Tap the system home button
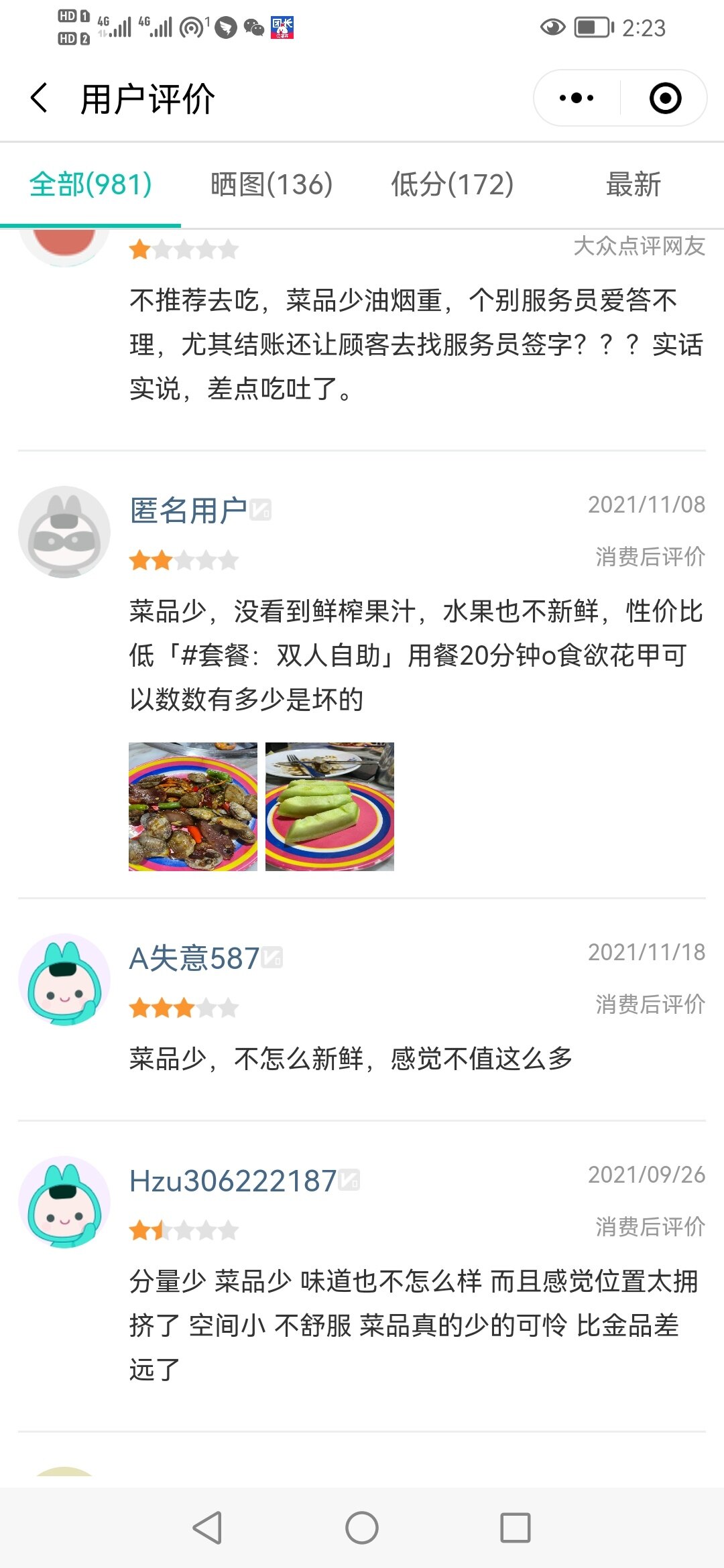Image resolution: width=724 pixels, height=1568 pixels. pyautogui.click(x=362, y=1528)
